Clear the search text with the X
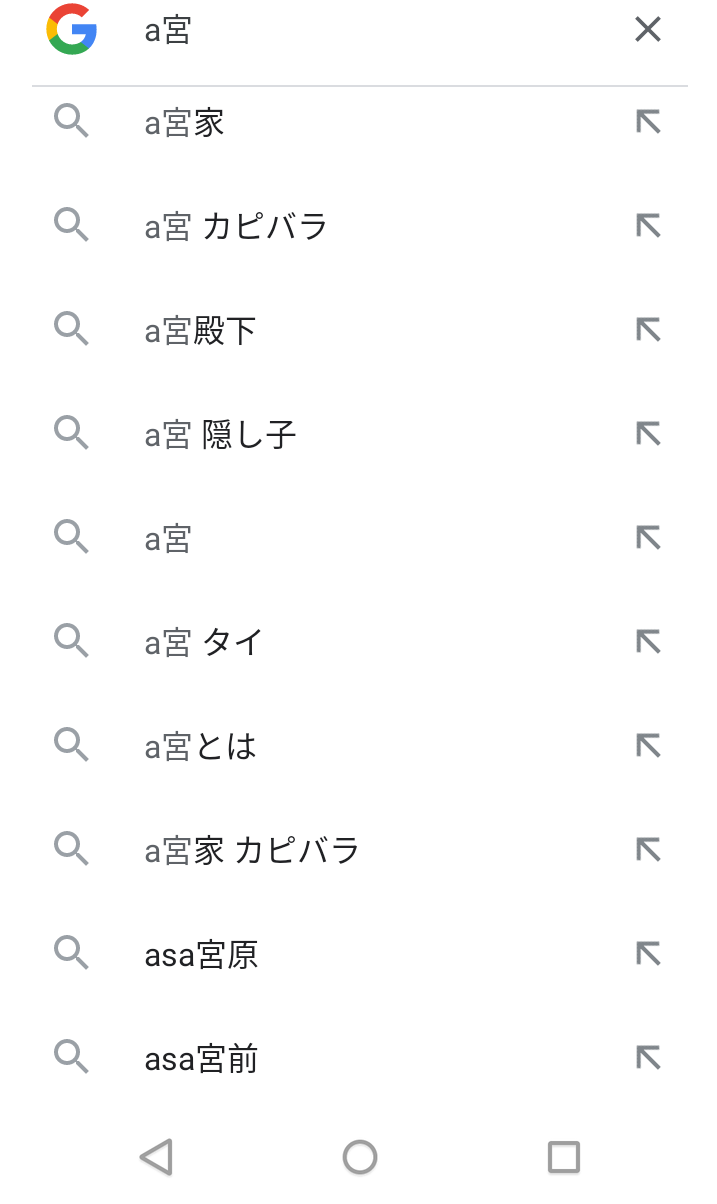 [x=648, y=30]
